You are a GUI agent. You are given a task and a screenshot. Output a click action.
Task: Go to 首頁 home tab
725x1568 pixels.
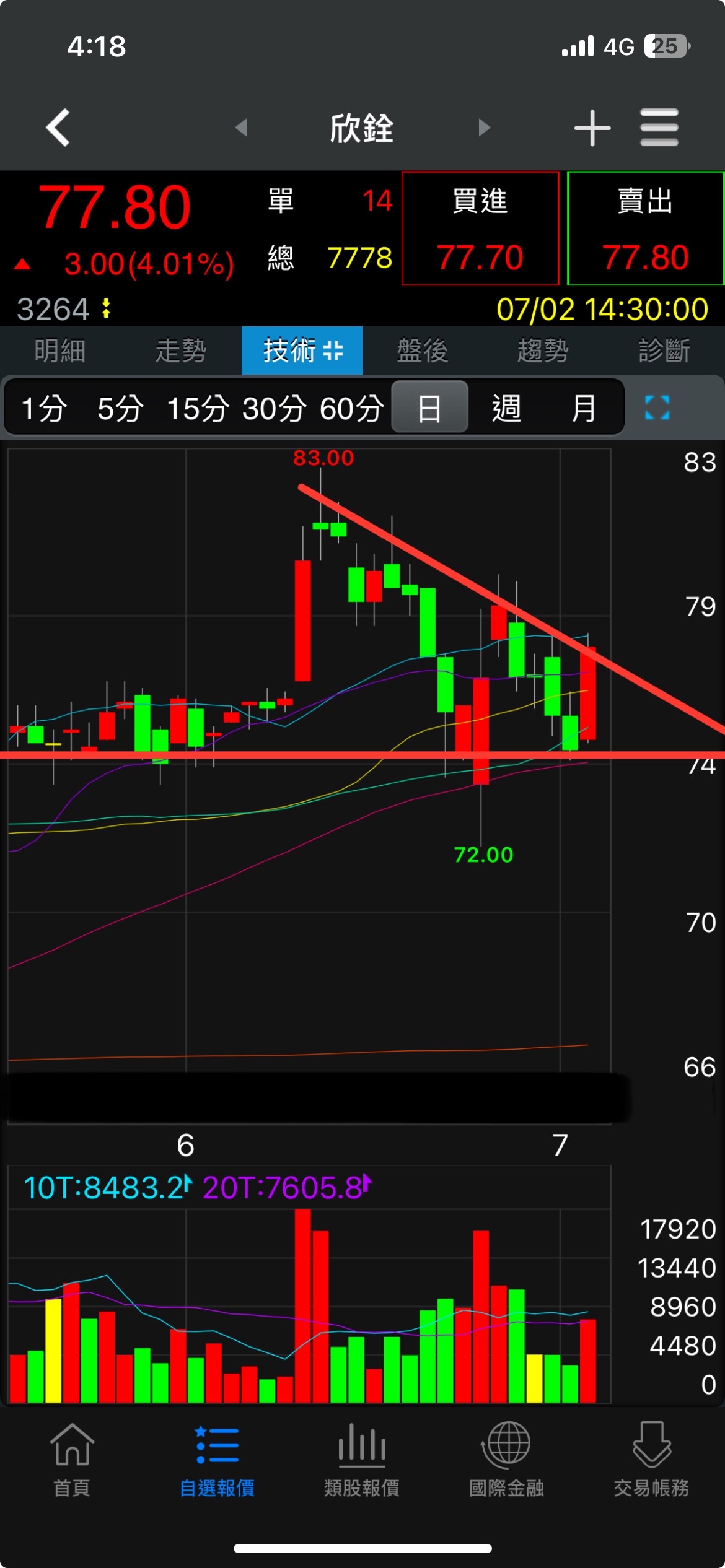[x=72, y=1459]
